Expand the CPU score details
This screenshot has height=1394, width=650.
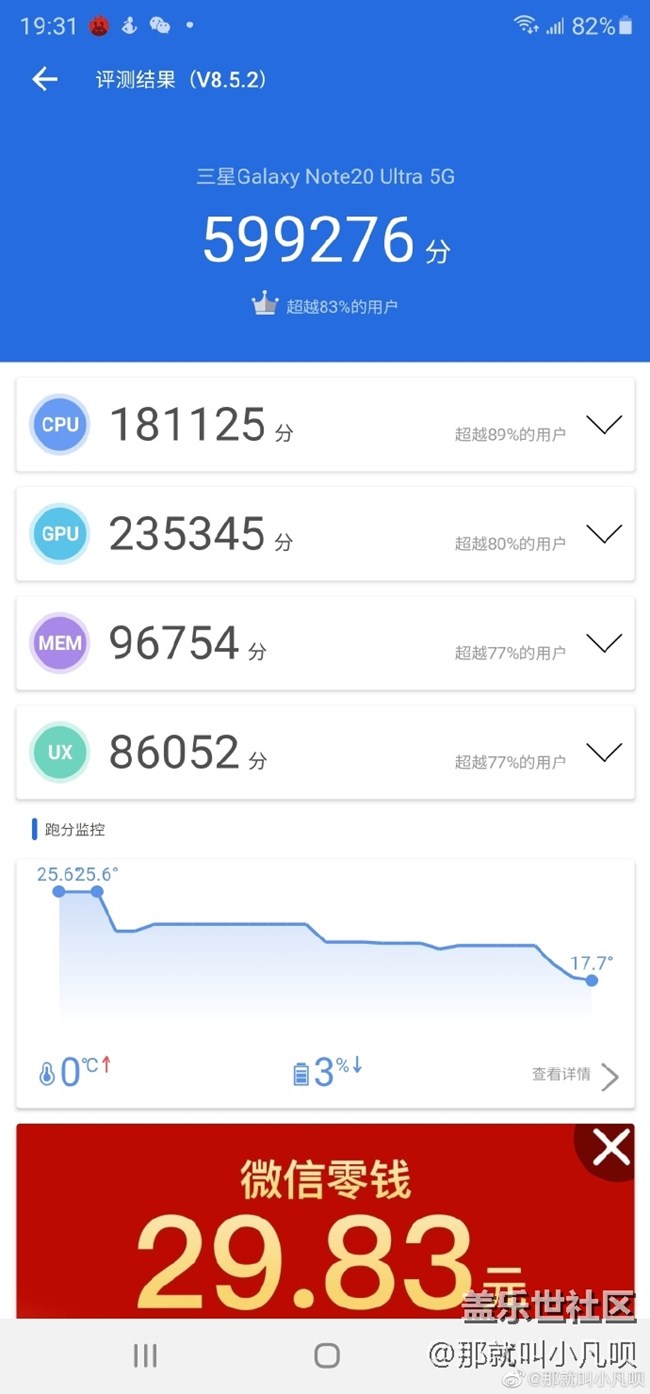[x=604, y=425]
